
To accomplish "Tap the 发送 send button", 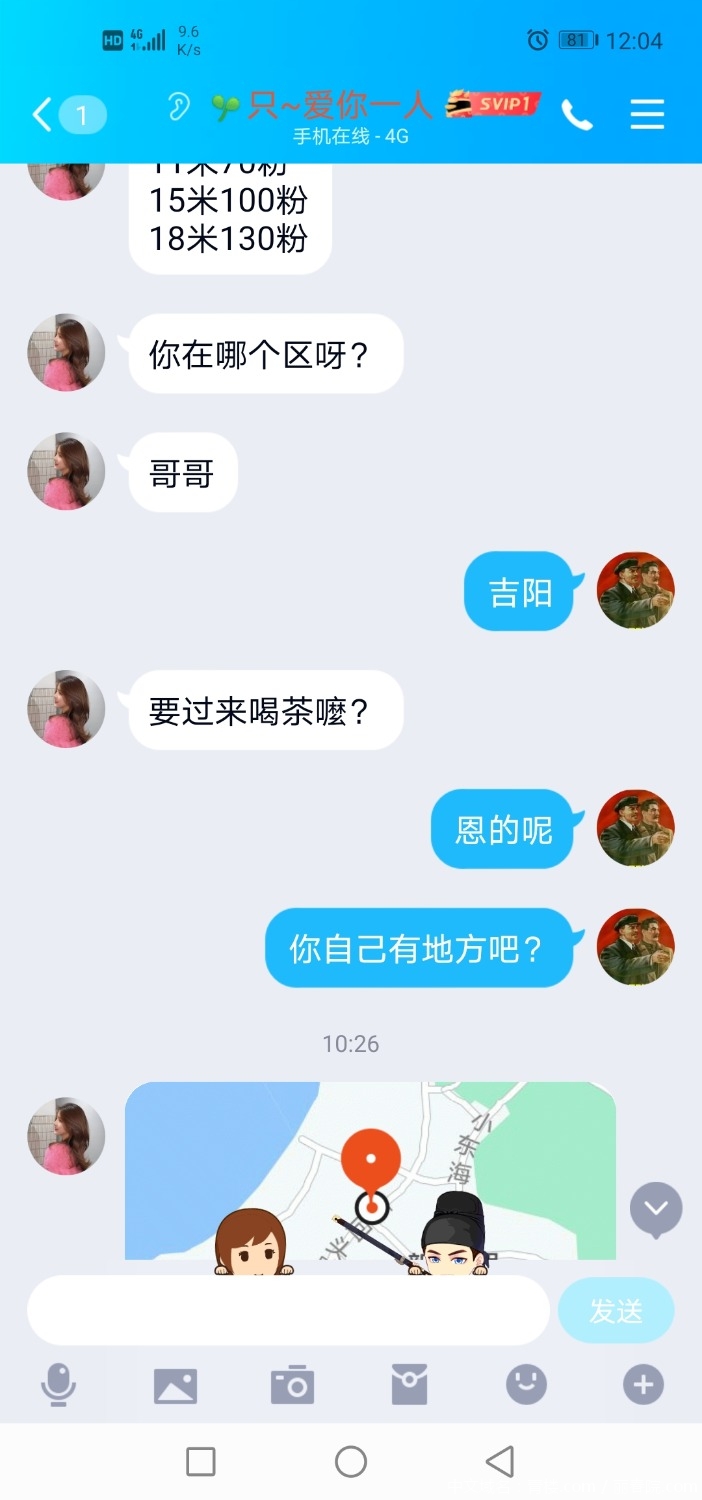I will click(x=615, y=1310).
